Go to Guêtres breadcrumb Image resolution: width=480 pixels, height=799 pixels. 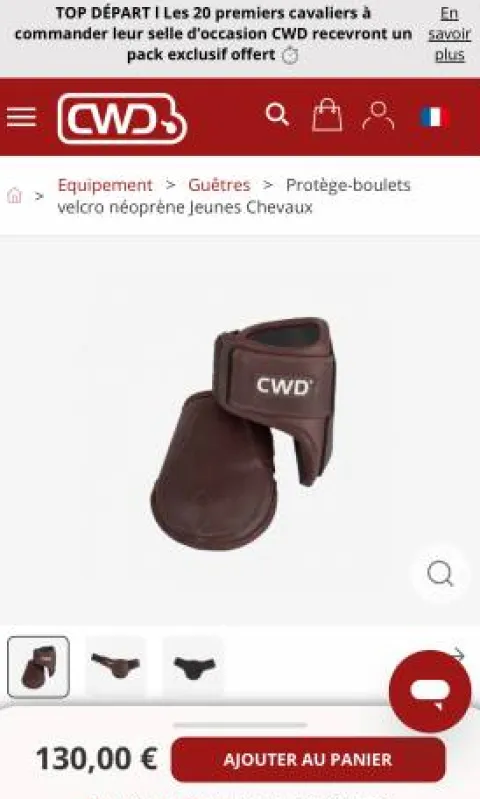[219, 184]
